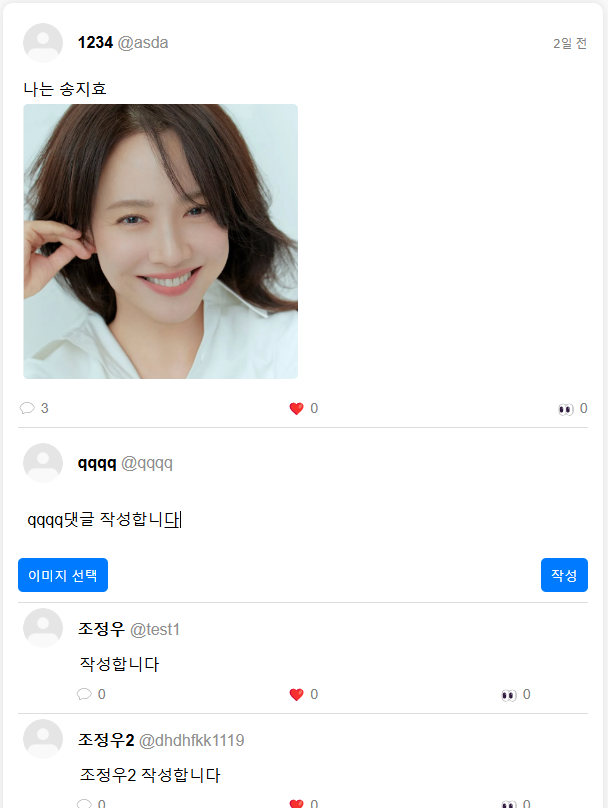The height and width of the screenshot is (808, 608).
Task: Open the photo in the 1234 post
Action: click(x=160, y=241)
